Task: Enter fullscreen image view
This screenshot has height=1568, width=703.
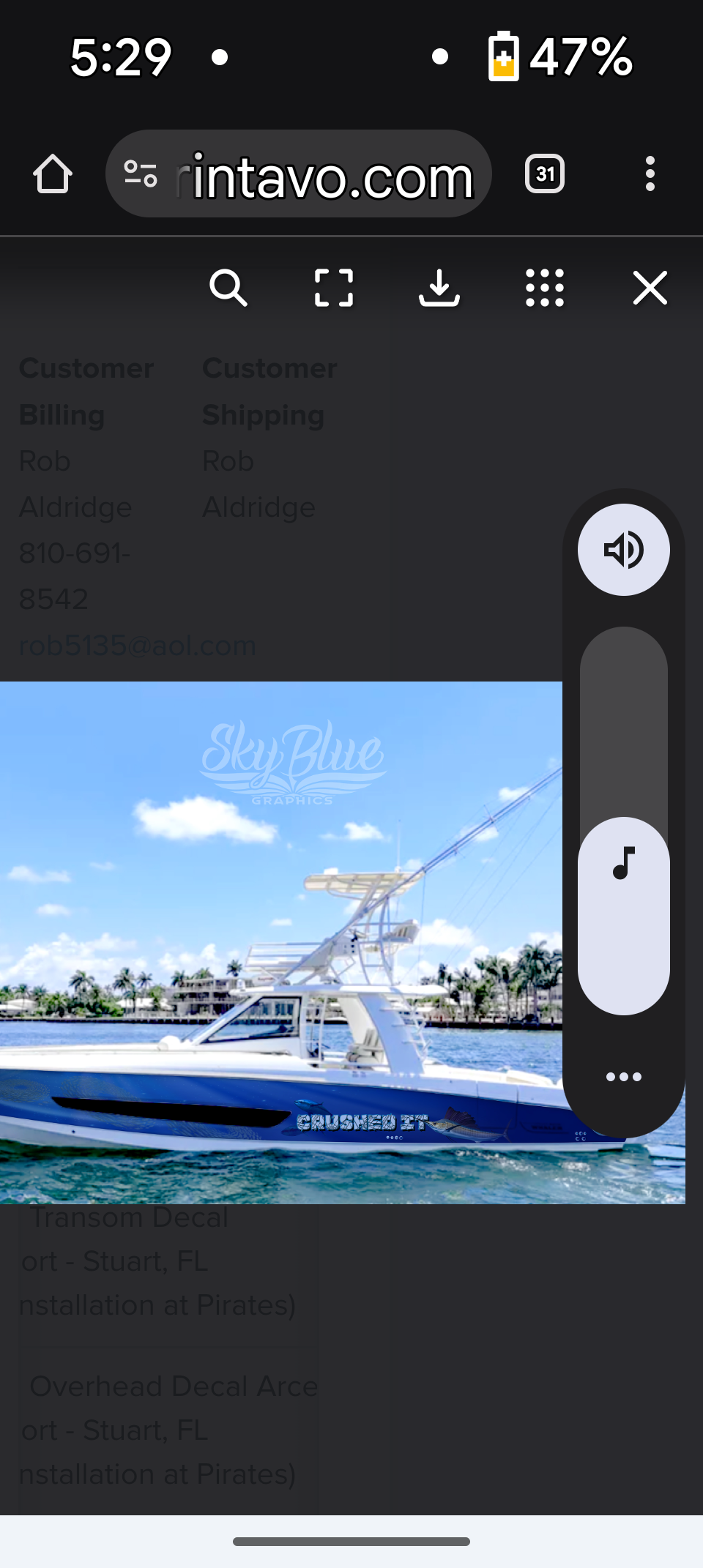Action: point(334,288)
